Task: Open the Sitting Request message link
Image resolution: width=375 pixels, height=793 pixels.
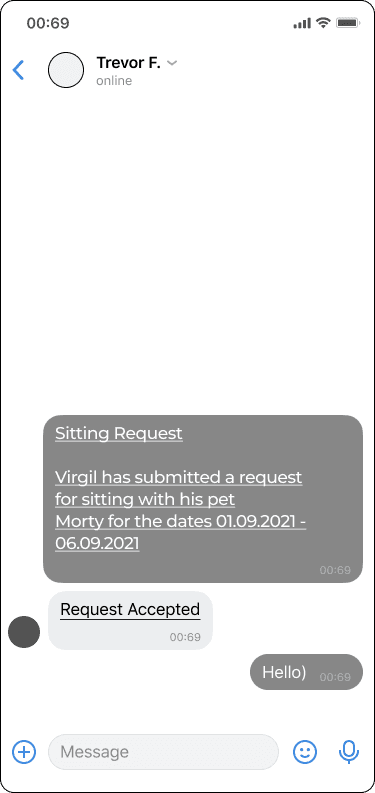Action: (118, 433)
